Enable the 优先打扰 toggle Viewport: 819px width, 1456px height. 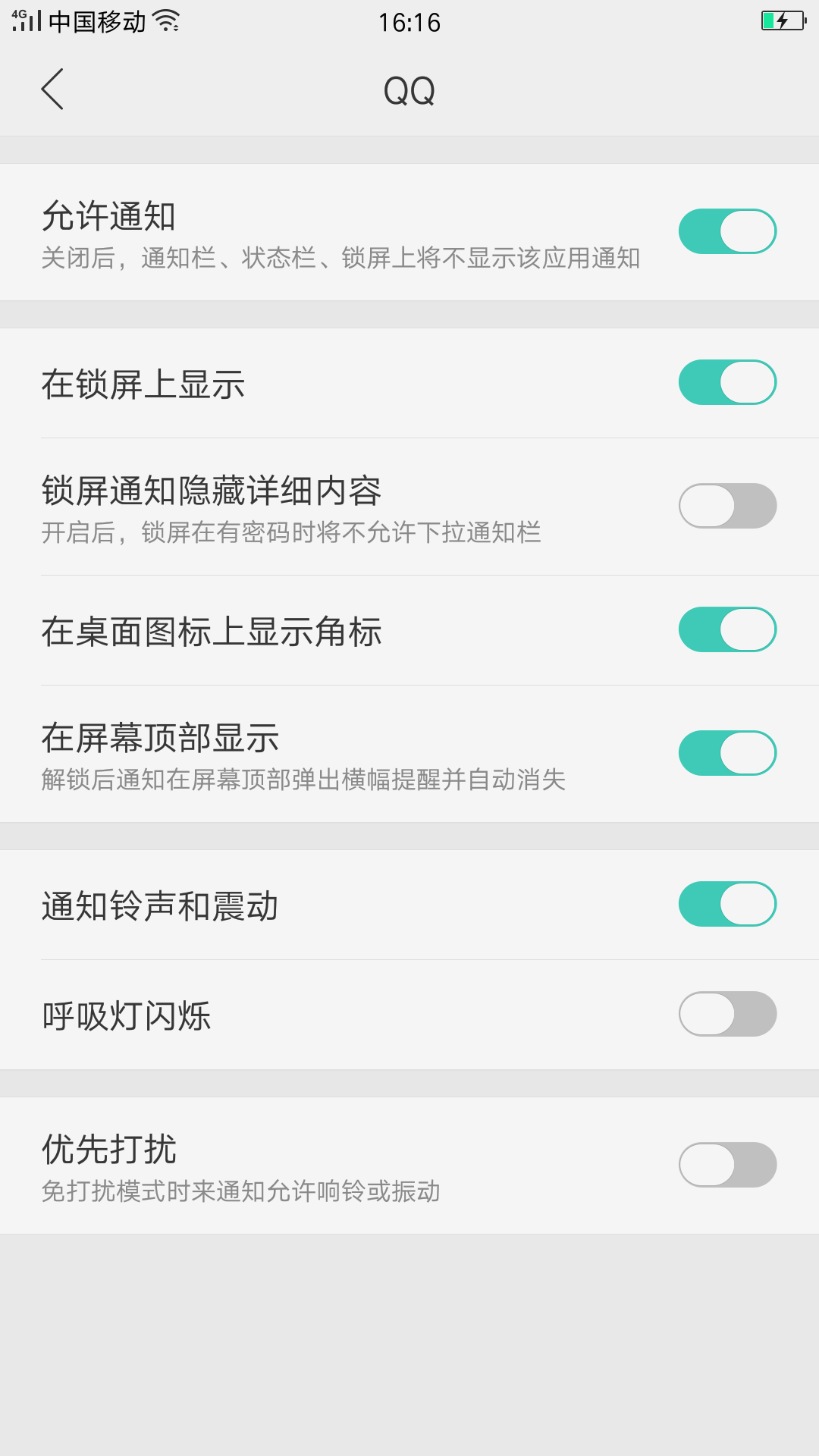[727, 1165]
